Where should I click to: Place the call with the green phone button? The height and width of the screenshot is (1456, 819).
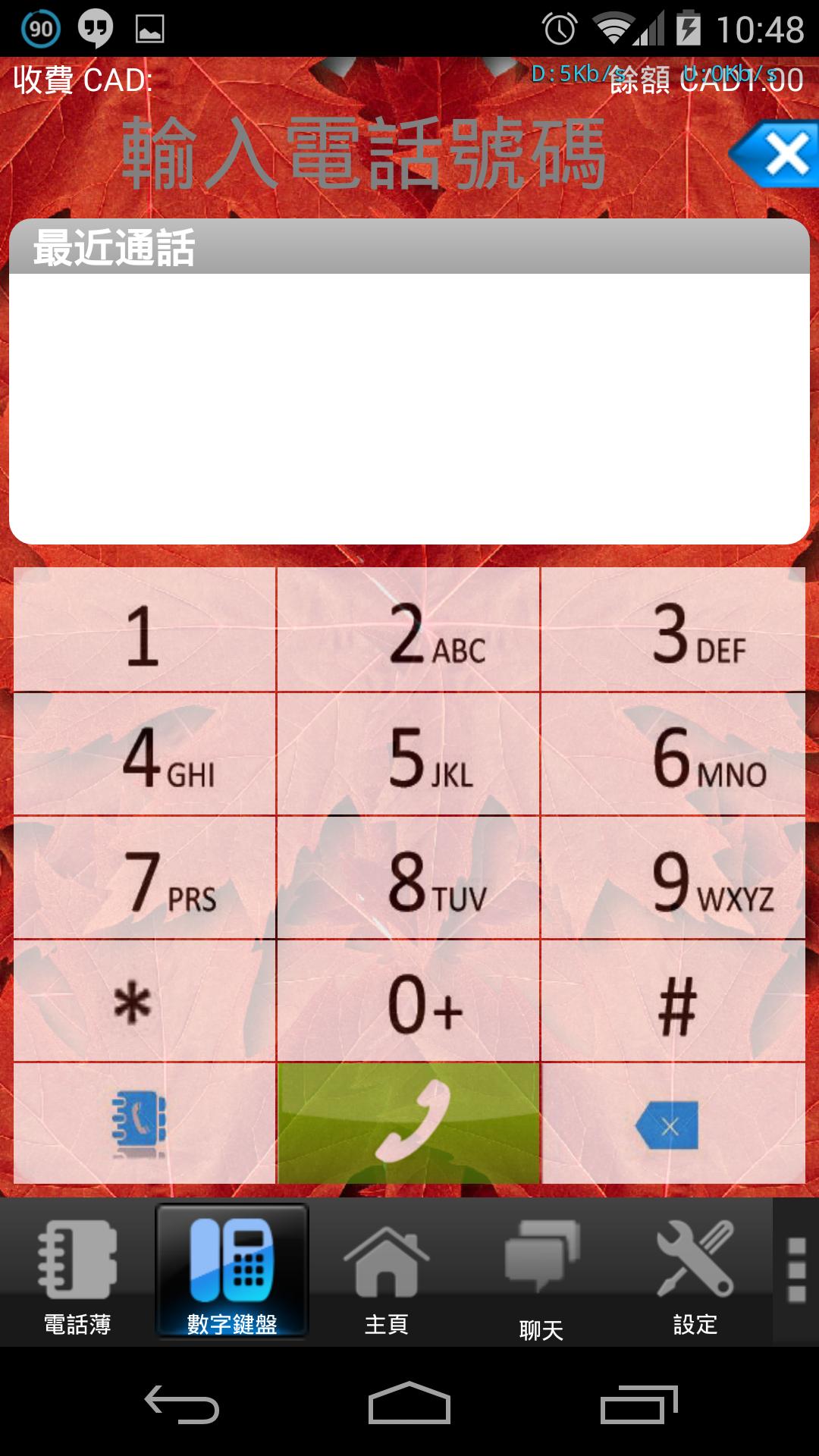tap(408, 1124)
